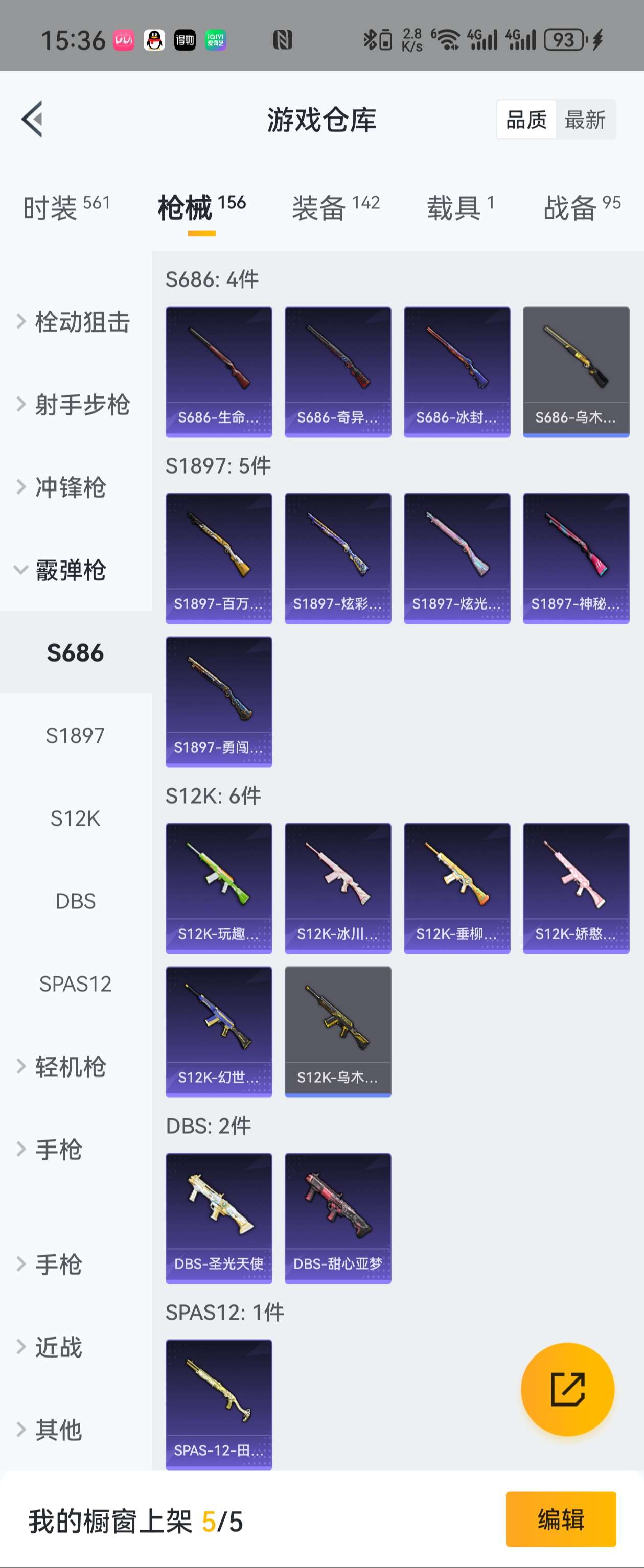Viewport: 644px width, 1568px height.
Task: Open the 战备 tab
Action: coord(581,208)
